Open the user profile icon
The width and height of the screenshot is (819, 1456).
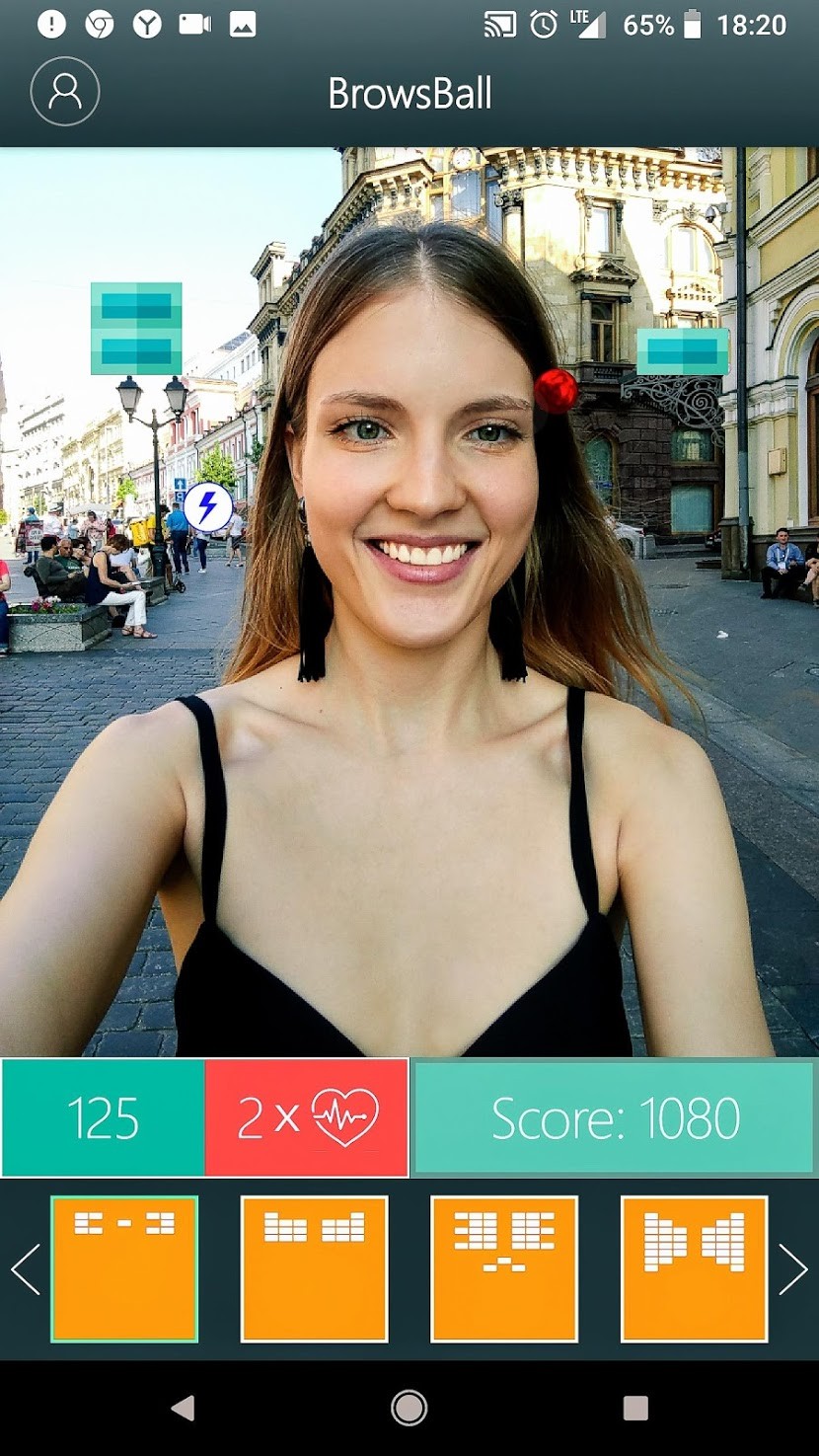click(x=65, y=92)
